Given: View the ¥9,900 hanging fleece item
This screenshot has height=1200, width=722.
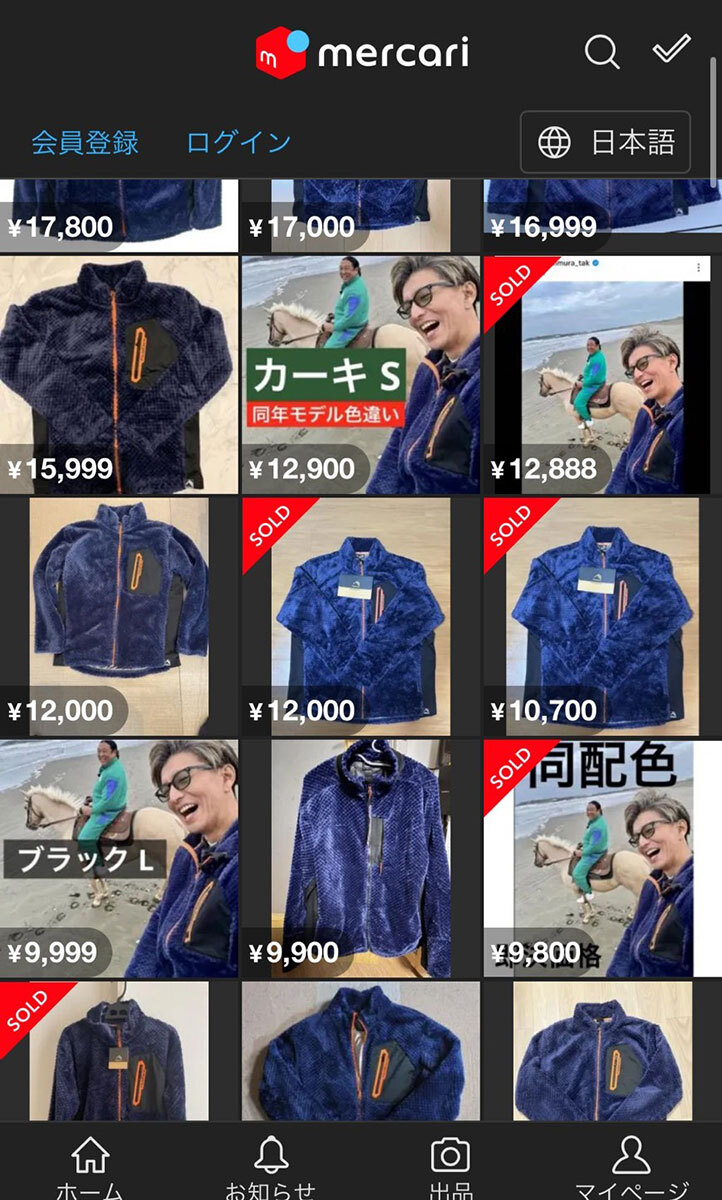Looking at the screenshot, I should coord(360,858).
